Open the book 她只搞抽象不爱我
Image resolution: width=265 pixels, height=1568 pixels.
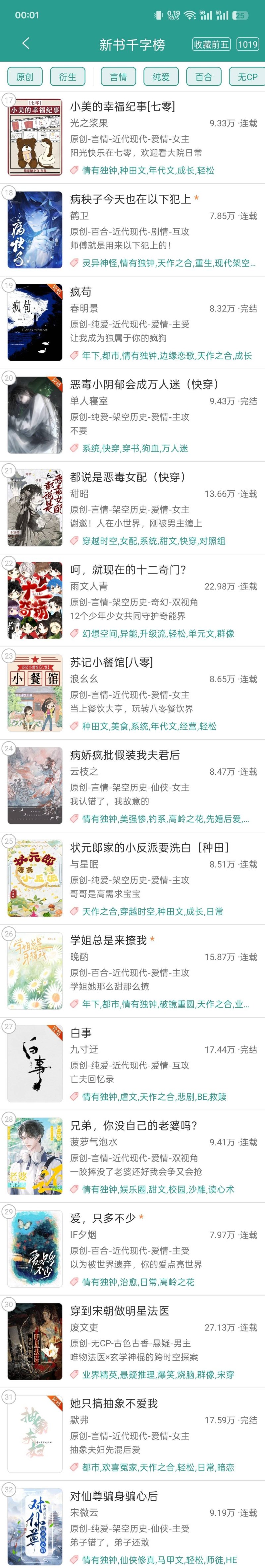[x=114, y=1403]
